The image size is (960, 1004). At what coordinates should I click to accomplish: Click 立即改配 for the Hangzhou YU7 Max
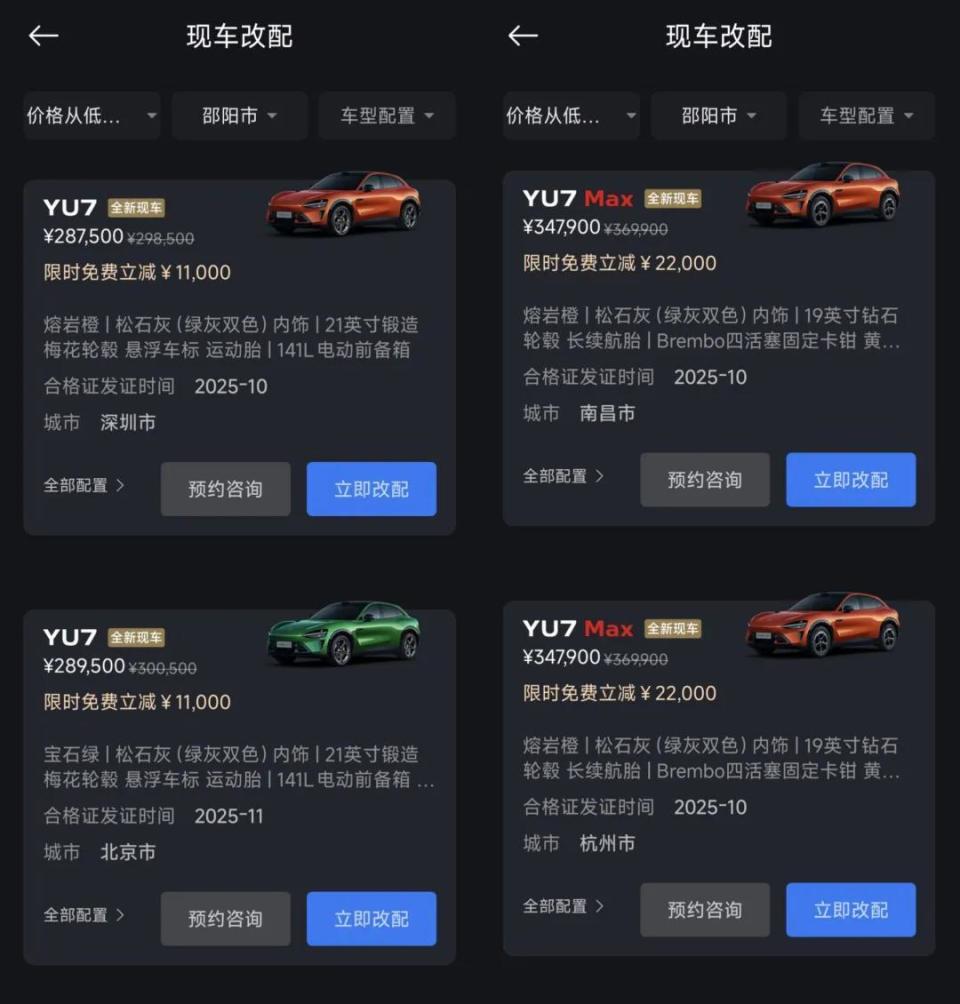(851, 910)
